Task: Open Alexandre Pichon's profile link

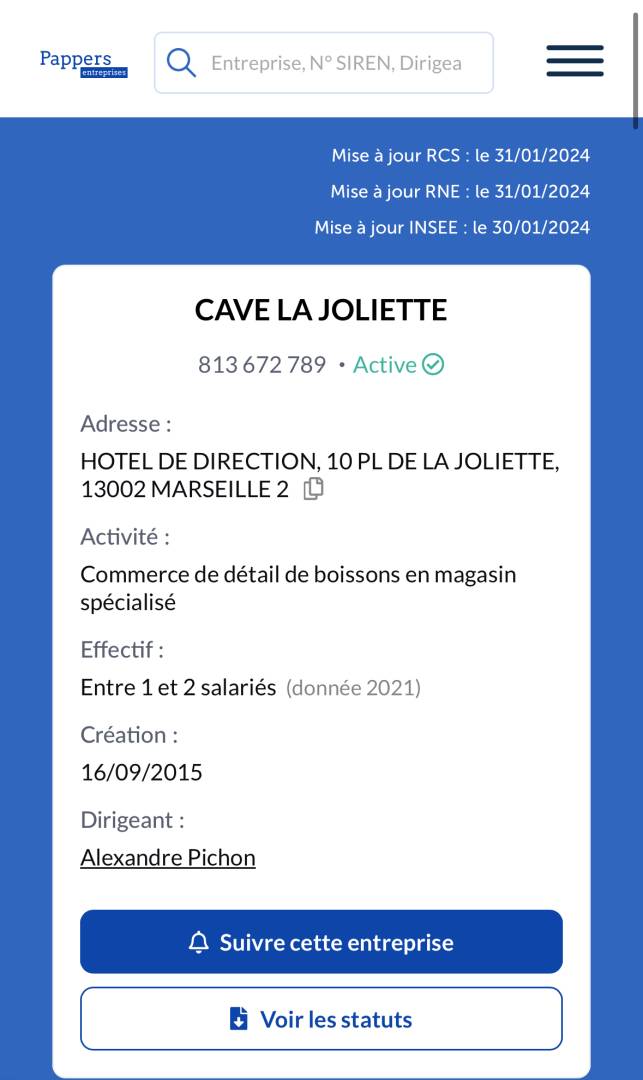Action: (168, 858)
